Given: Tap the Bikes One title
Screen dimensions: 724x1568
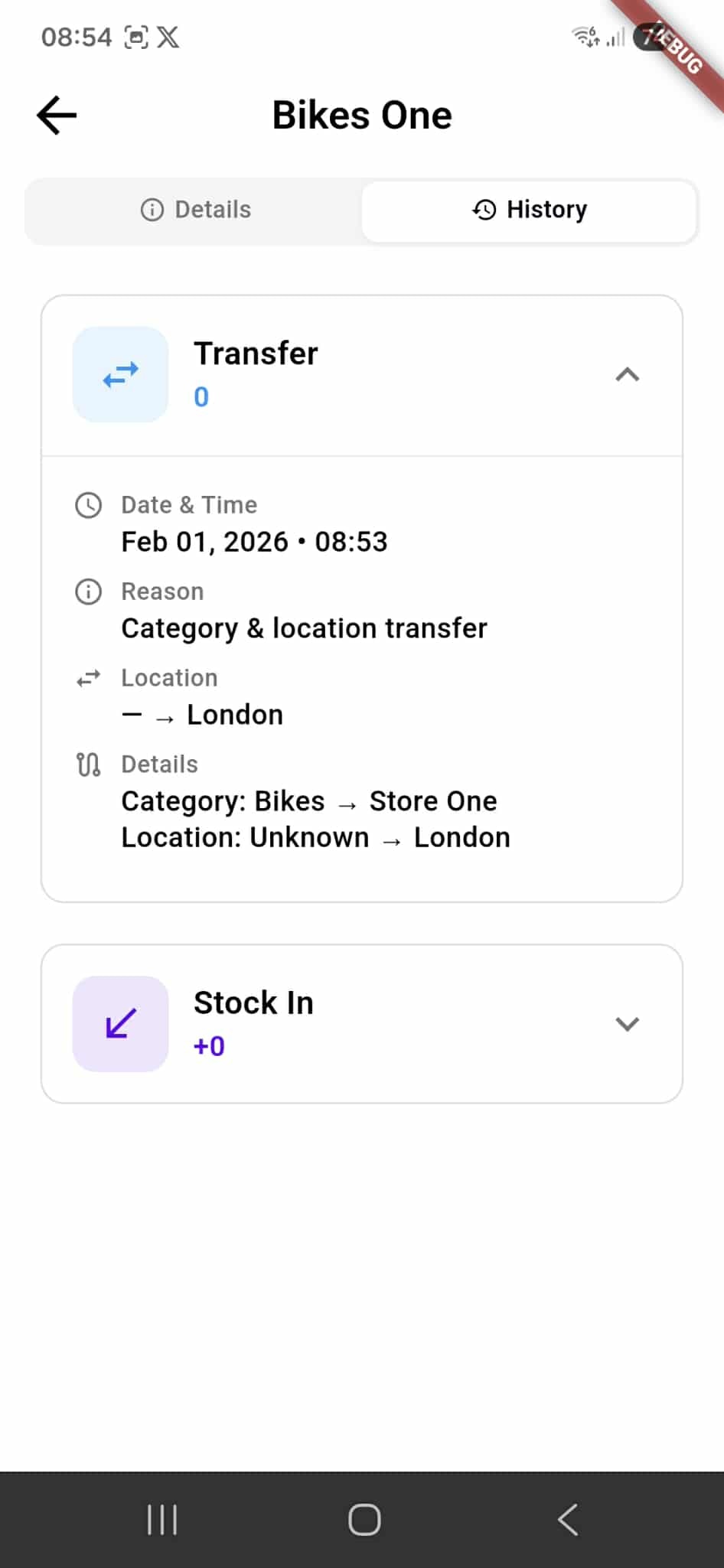Looking at the screenshot, I should (x=361, y=114).
